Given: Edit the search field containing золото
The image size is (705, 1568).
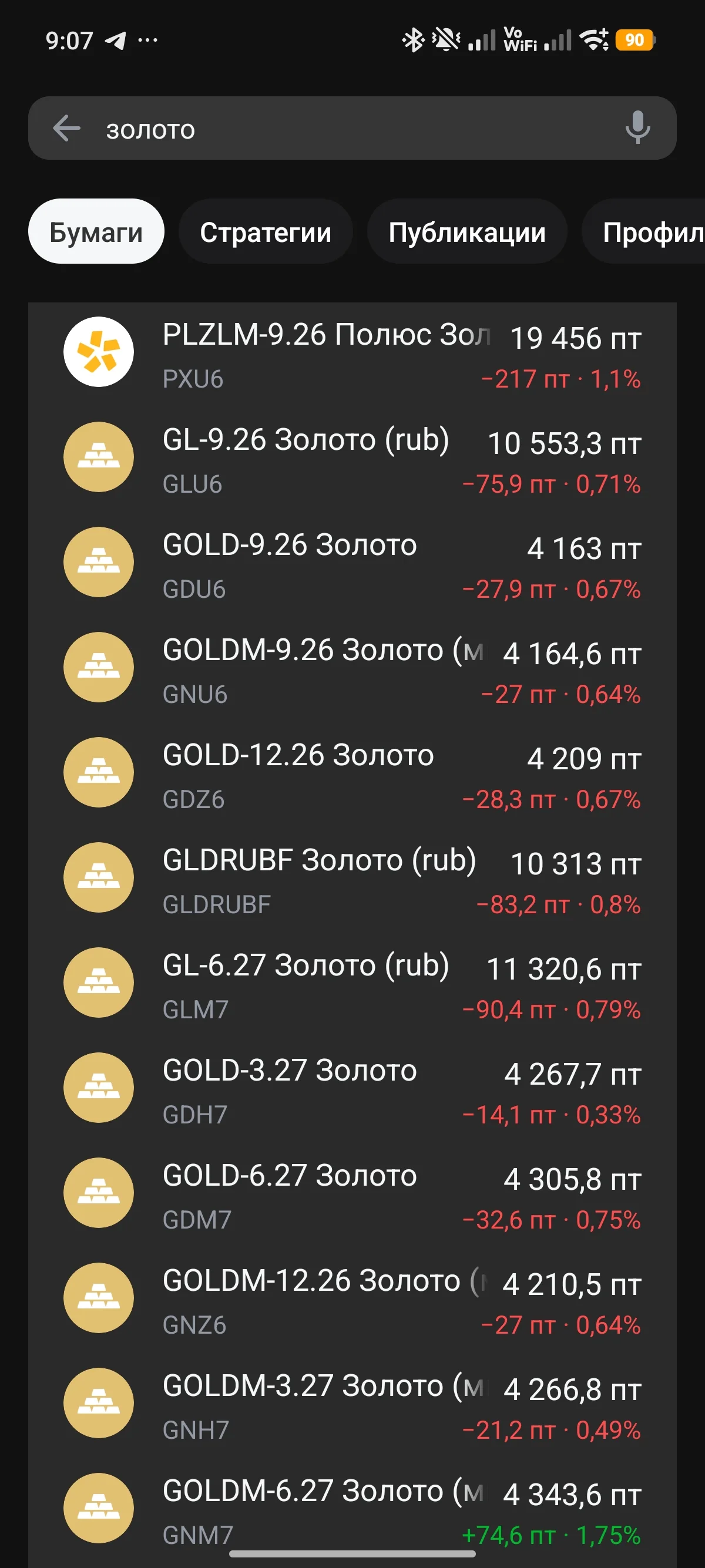Looking at the screenshot, I should [x=352, y=129].
